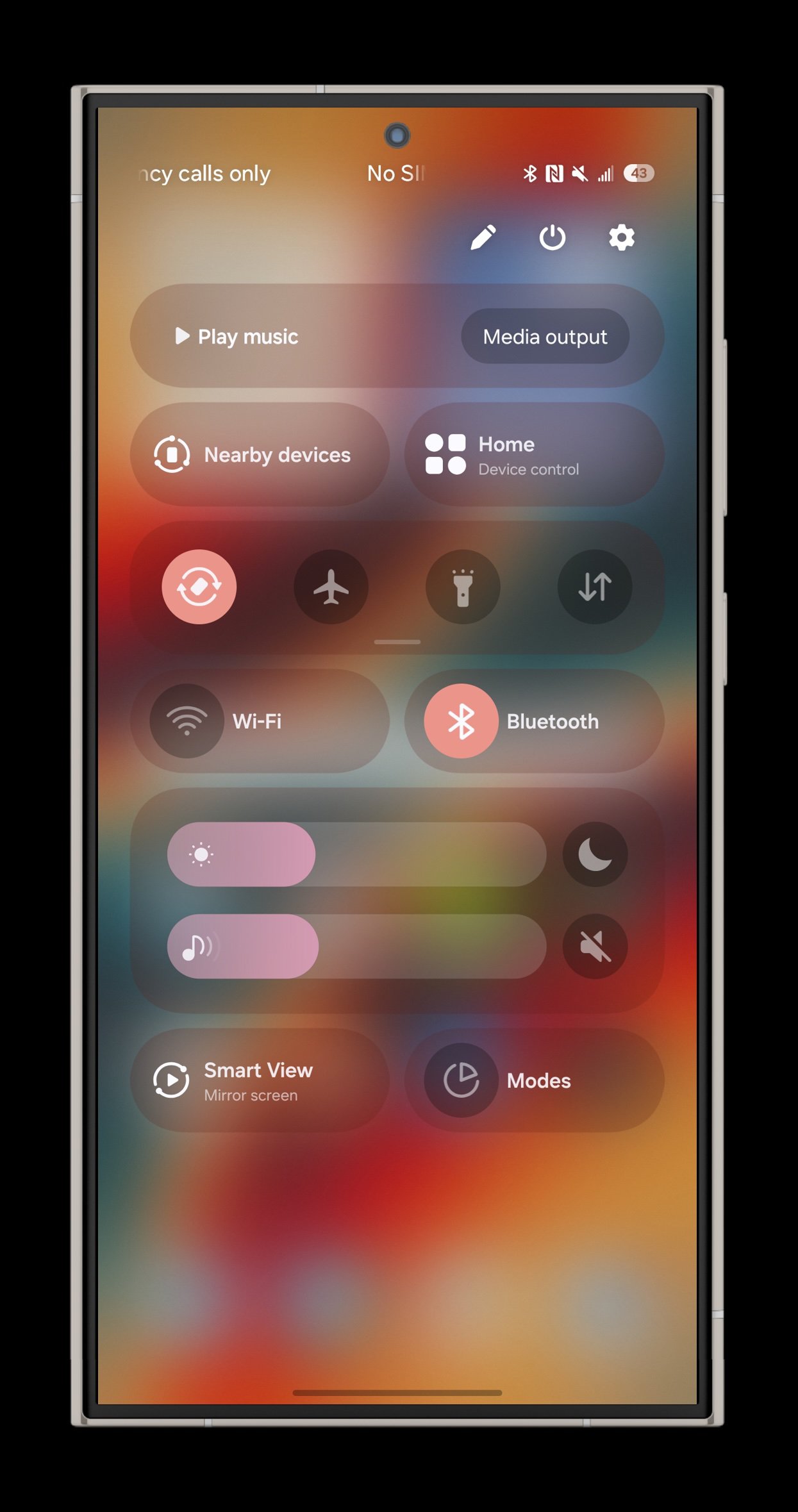
Task: Open the quick panel edit pencil
Action: click(x=483, y=238)
